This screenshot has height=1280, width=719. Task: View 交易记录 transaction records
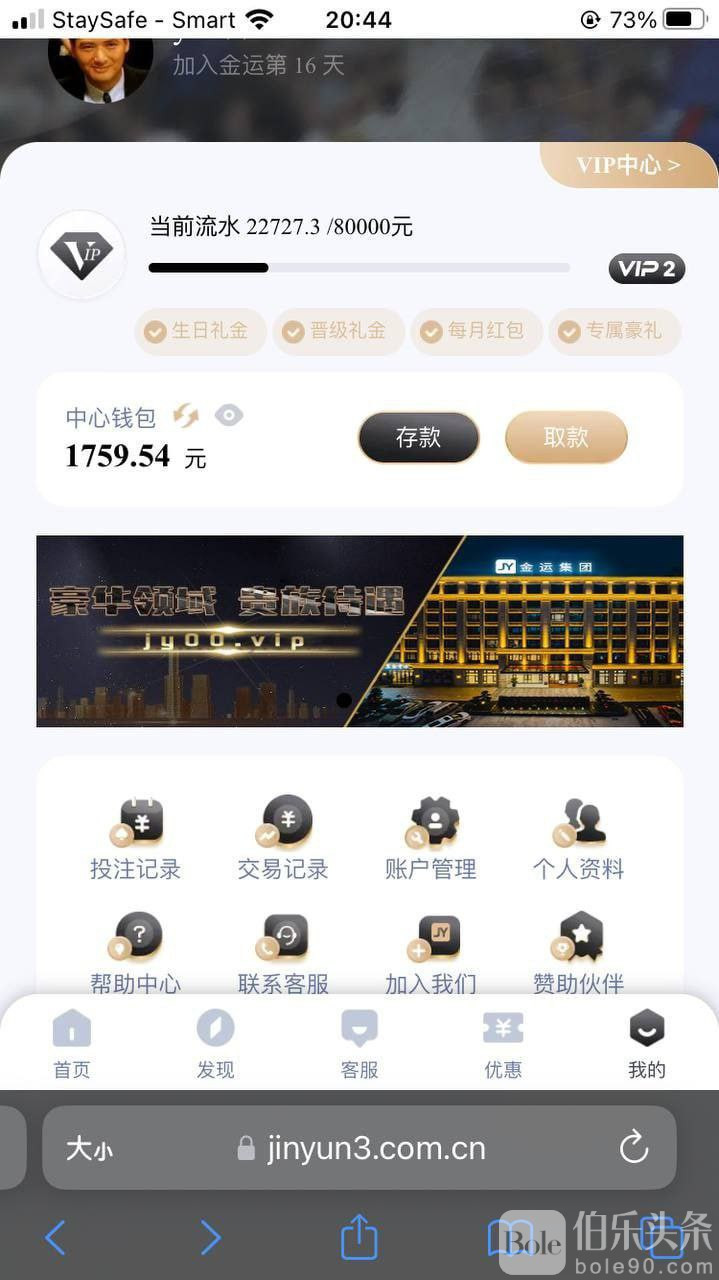click(283, 840)
